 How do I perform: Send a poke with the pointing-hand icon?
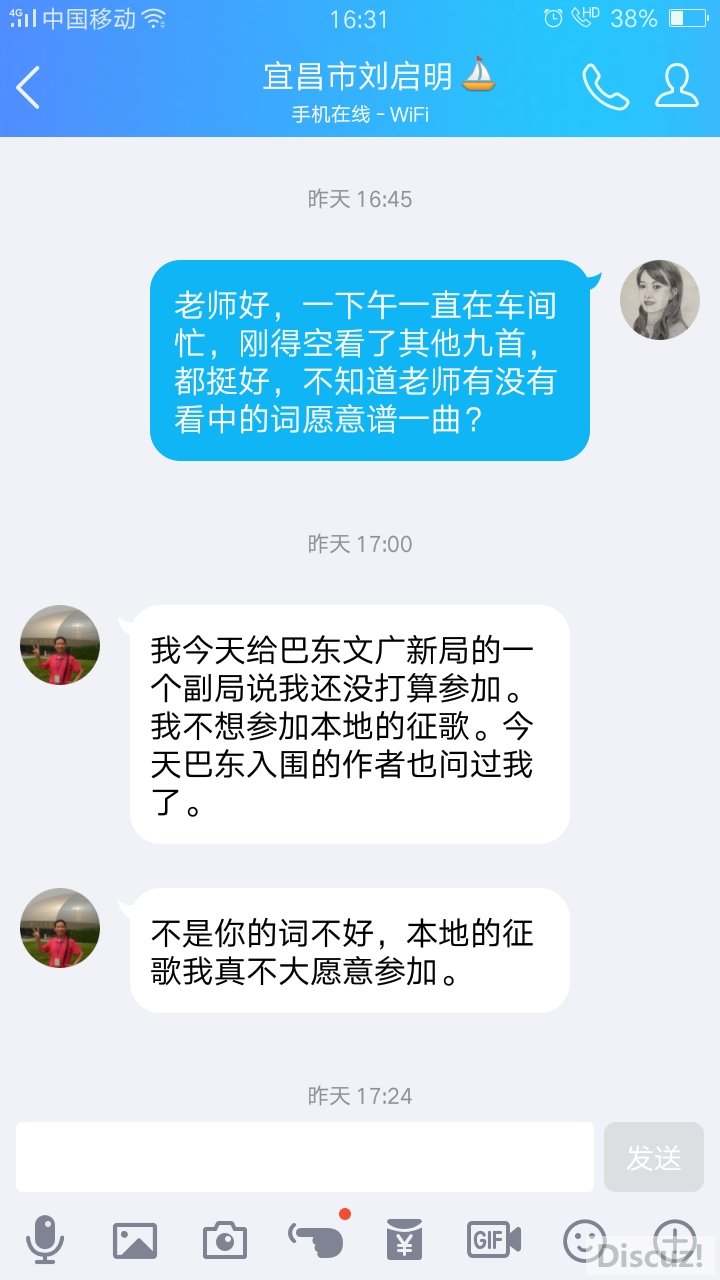click(x=316, y=1240)
